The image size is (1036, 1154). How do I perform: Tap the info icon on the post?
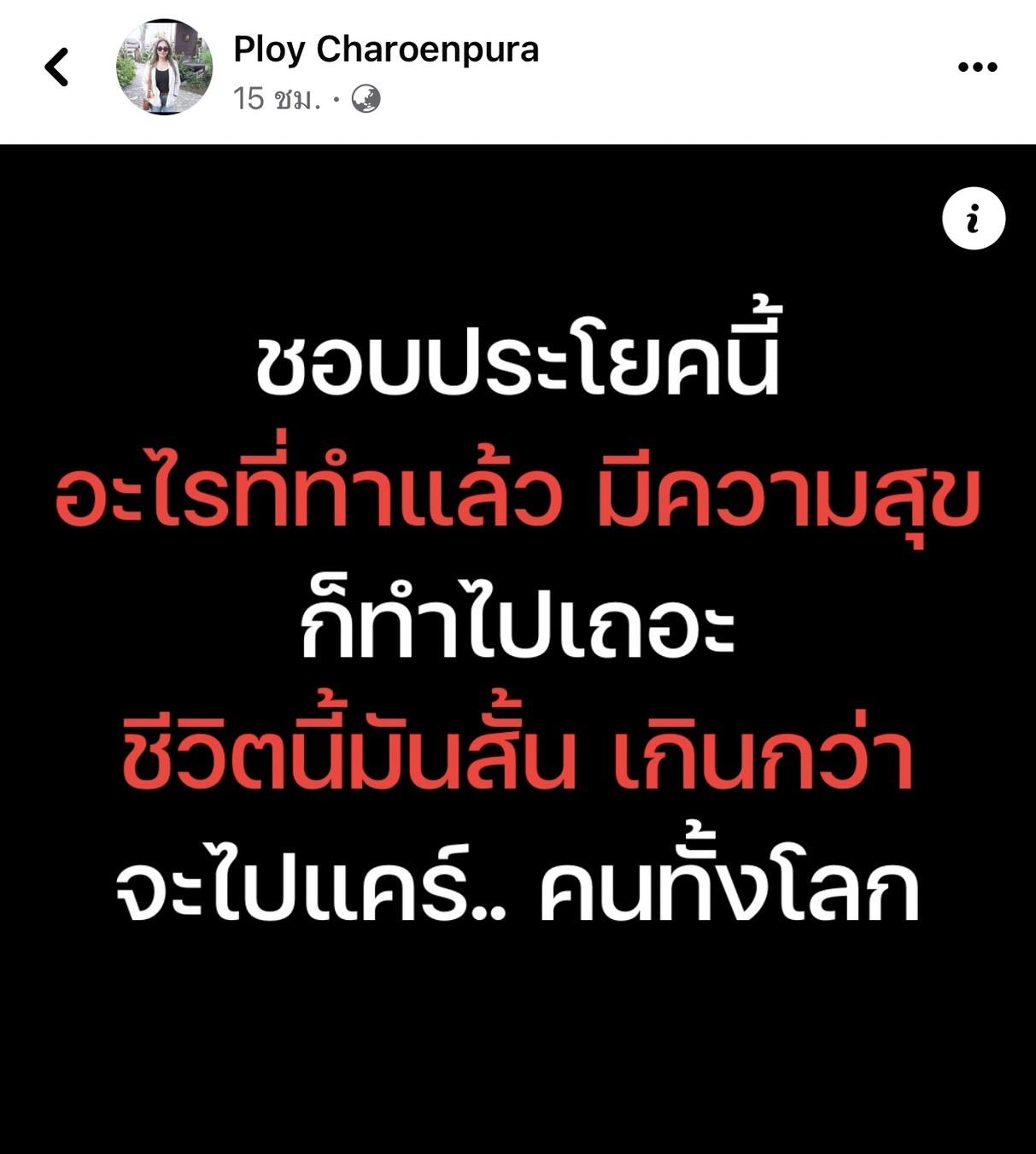click(x=973, y=219)
